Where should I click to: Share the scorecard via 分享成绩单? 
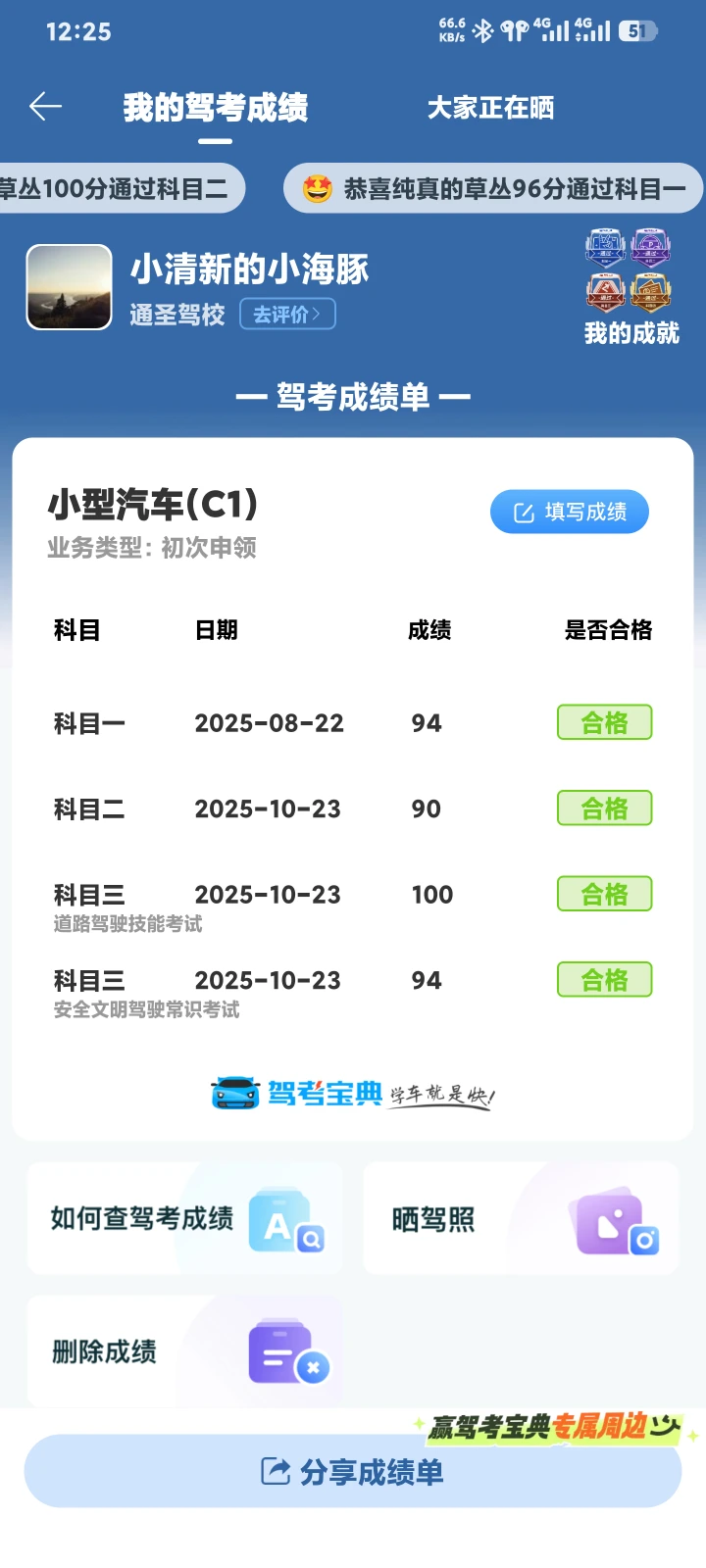coord(353,1472)
